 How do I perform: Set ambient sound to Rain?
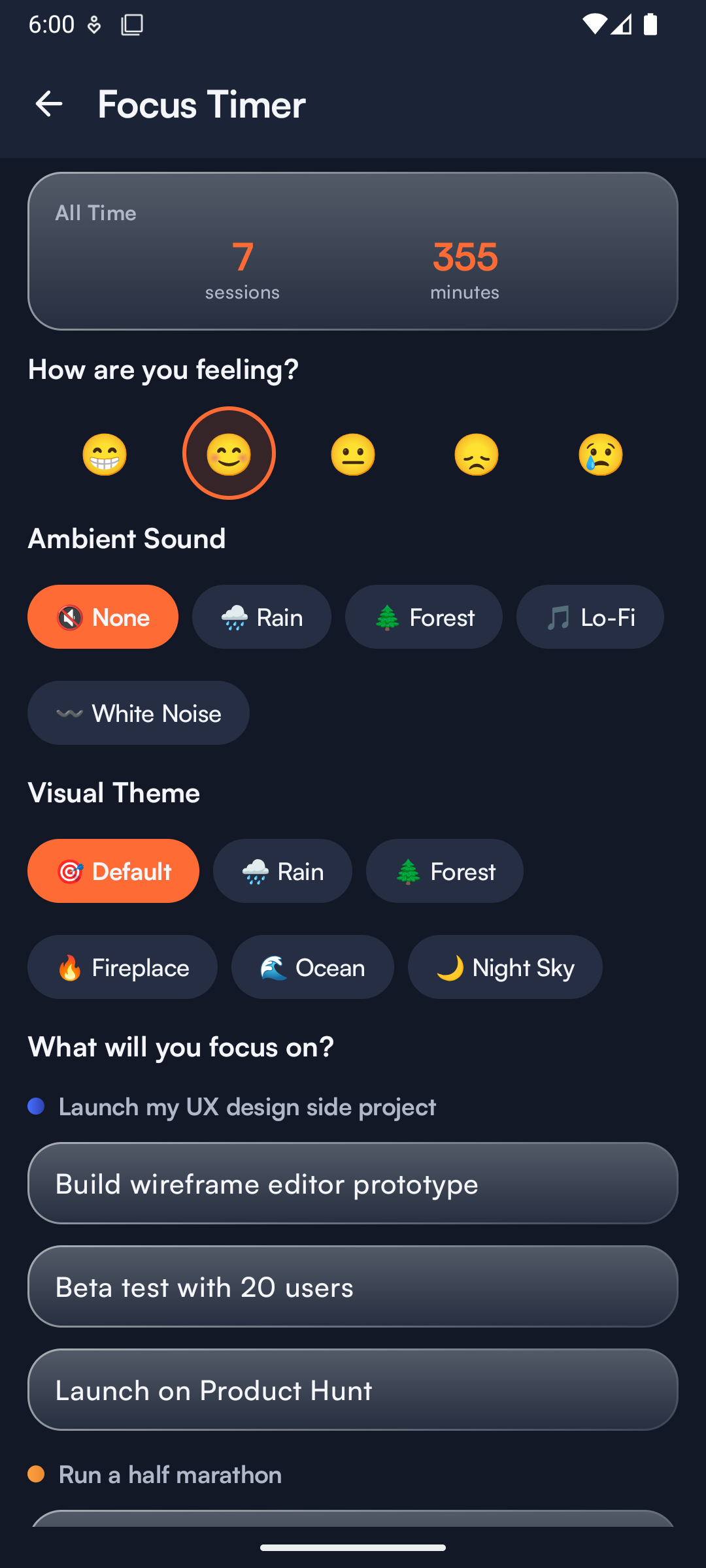[x=261, y=617]
